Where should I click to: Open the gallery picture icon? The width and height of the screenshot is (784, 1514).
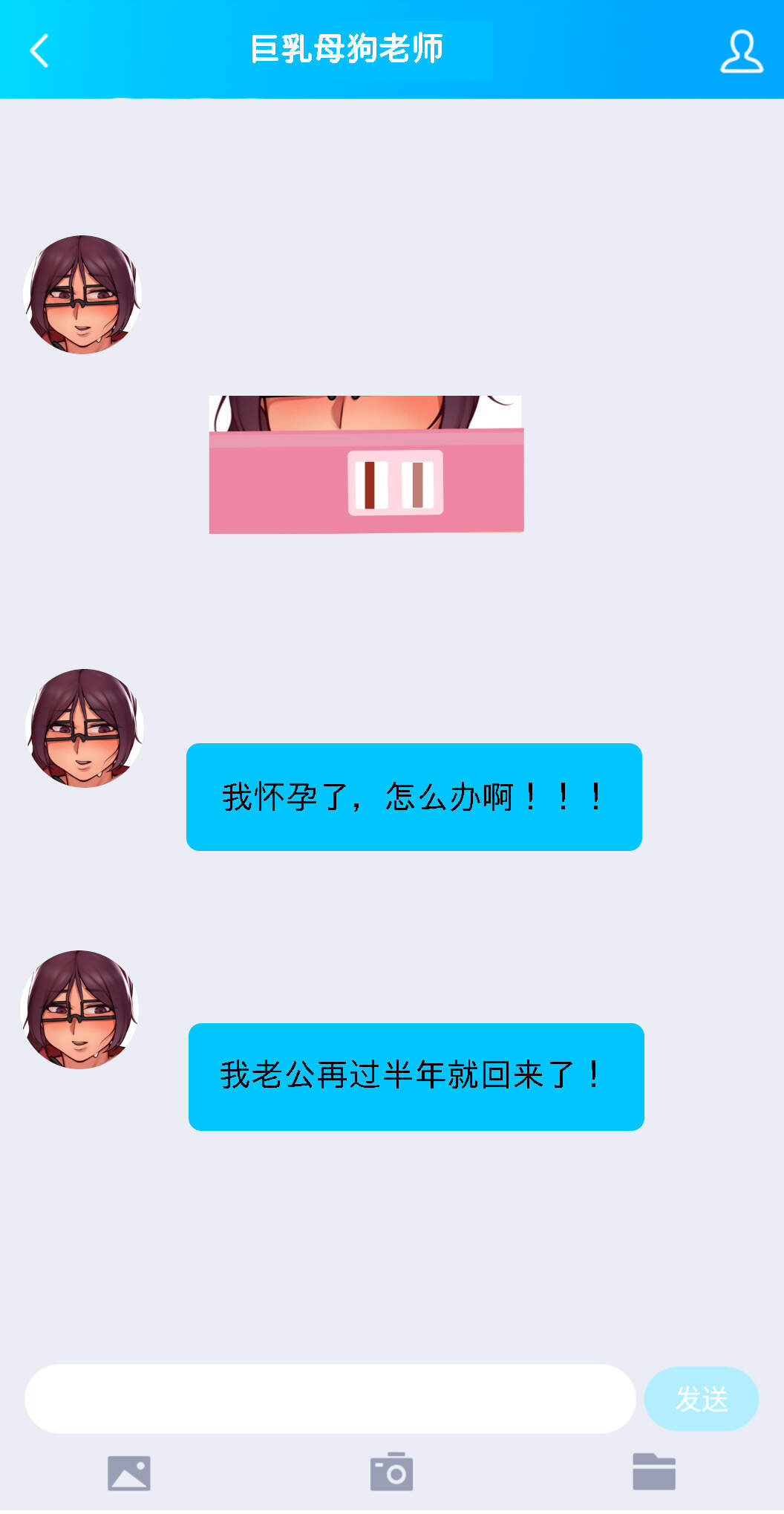point(129,1472)
